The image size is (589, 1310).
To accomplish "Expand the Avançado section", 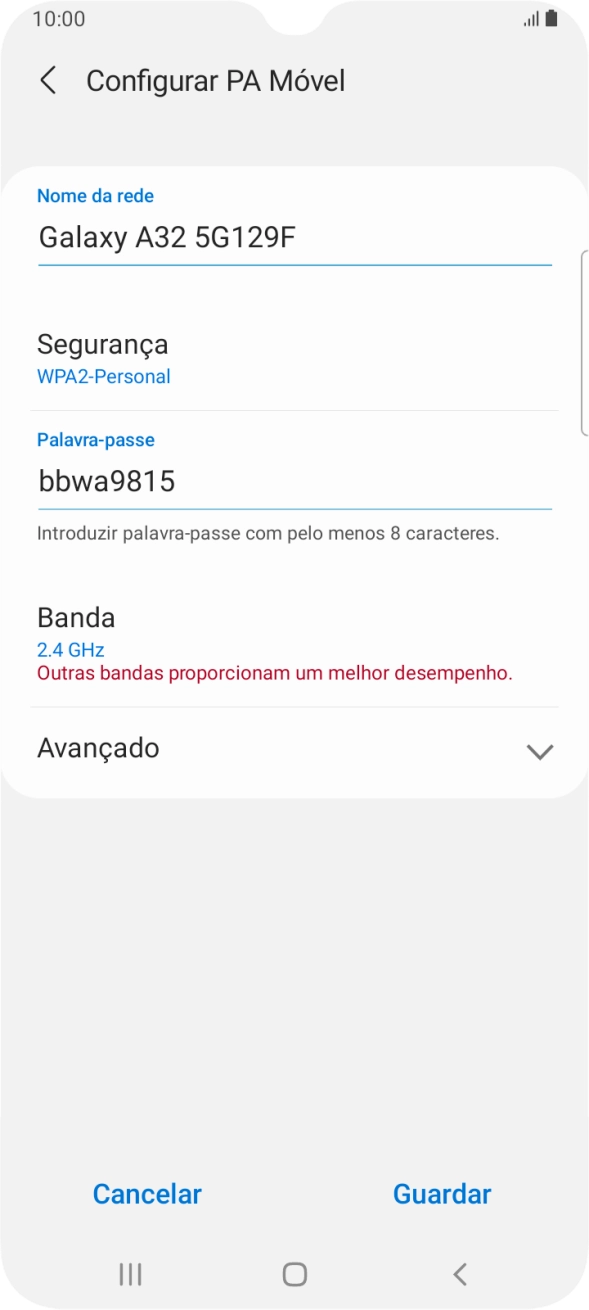I will pos(294,749).
